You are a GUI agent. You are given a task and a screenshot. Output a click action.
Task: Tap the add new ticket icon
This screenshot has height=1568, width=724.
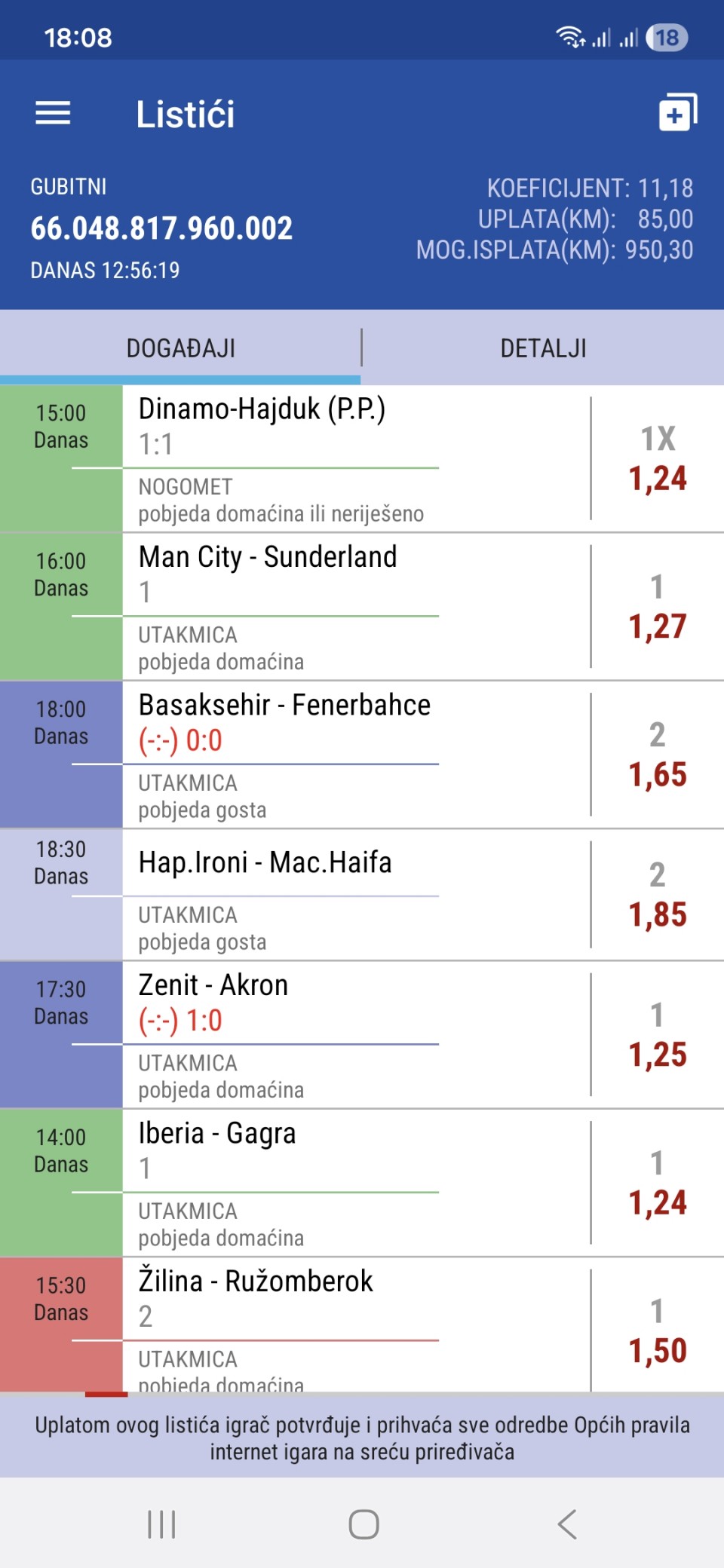(x=677, y=114)
